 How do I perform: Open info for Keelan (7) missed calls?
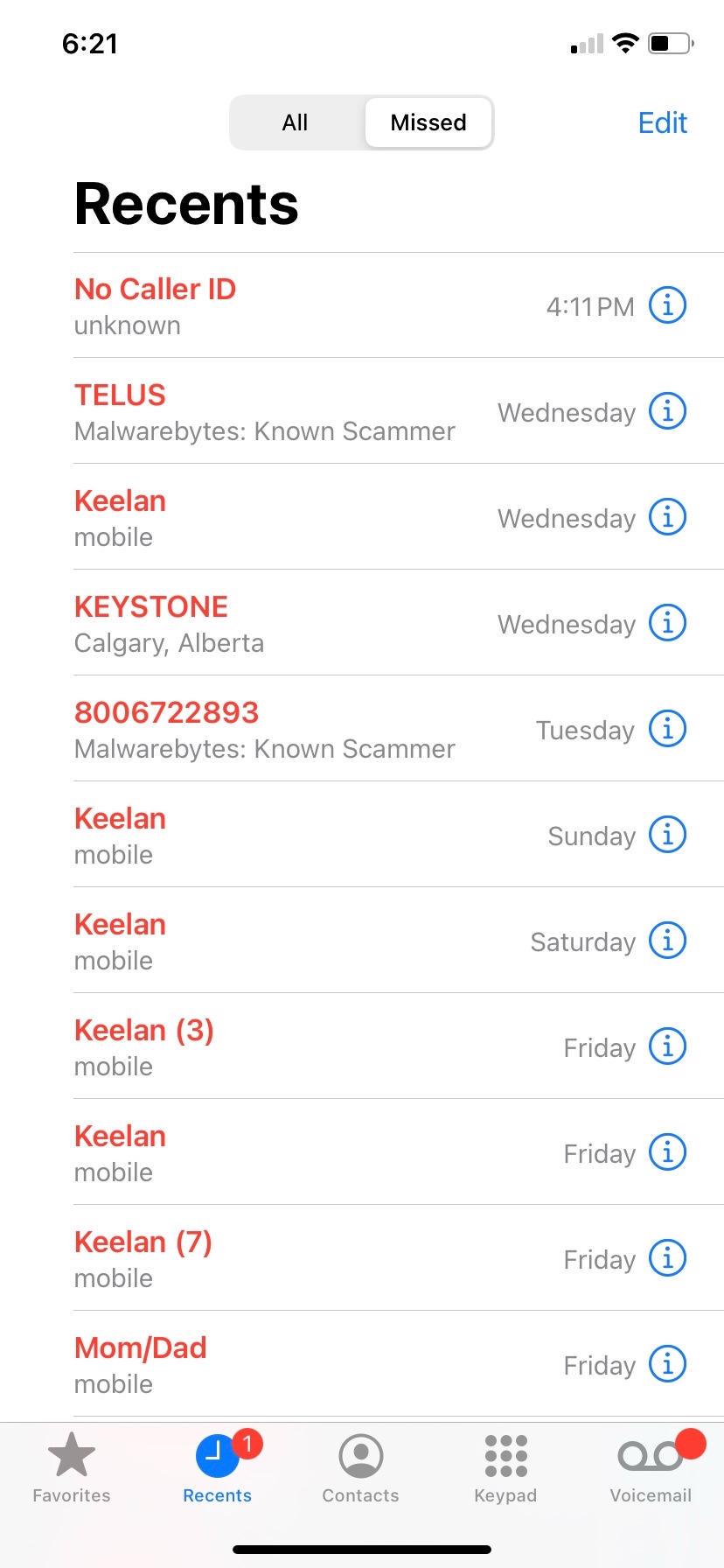coord(667,1258)
